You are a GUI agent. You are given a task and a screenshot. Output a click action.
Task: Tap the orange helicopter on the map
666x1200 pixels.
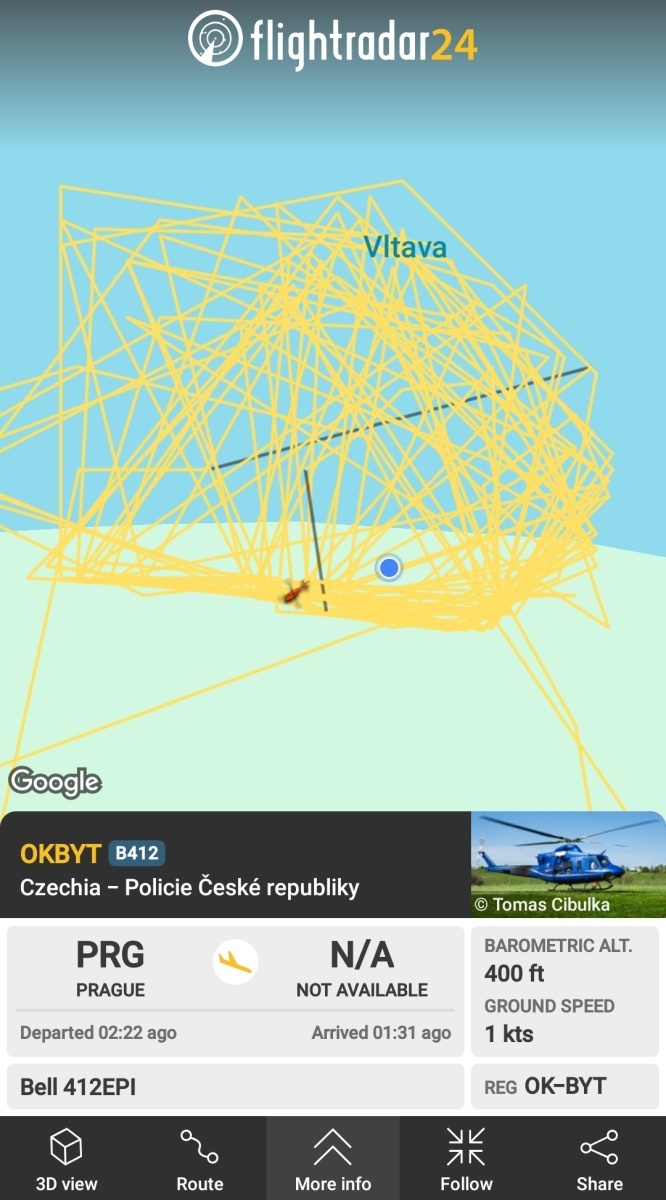[x=294, y=592]
